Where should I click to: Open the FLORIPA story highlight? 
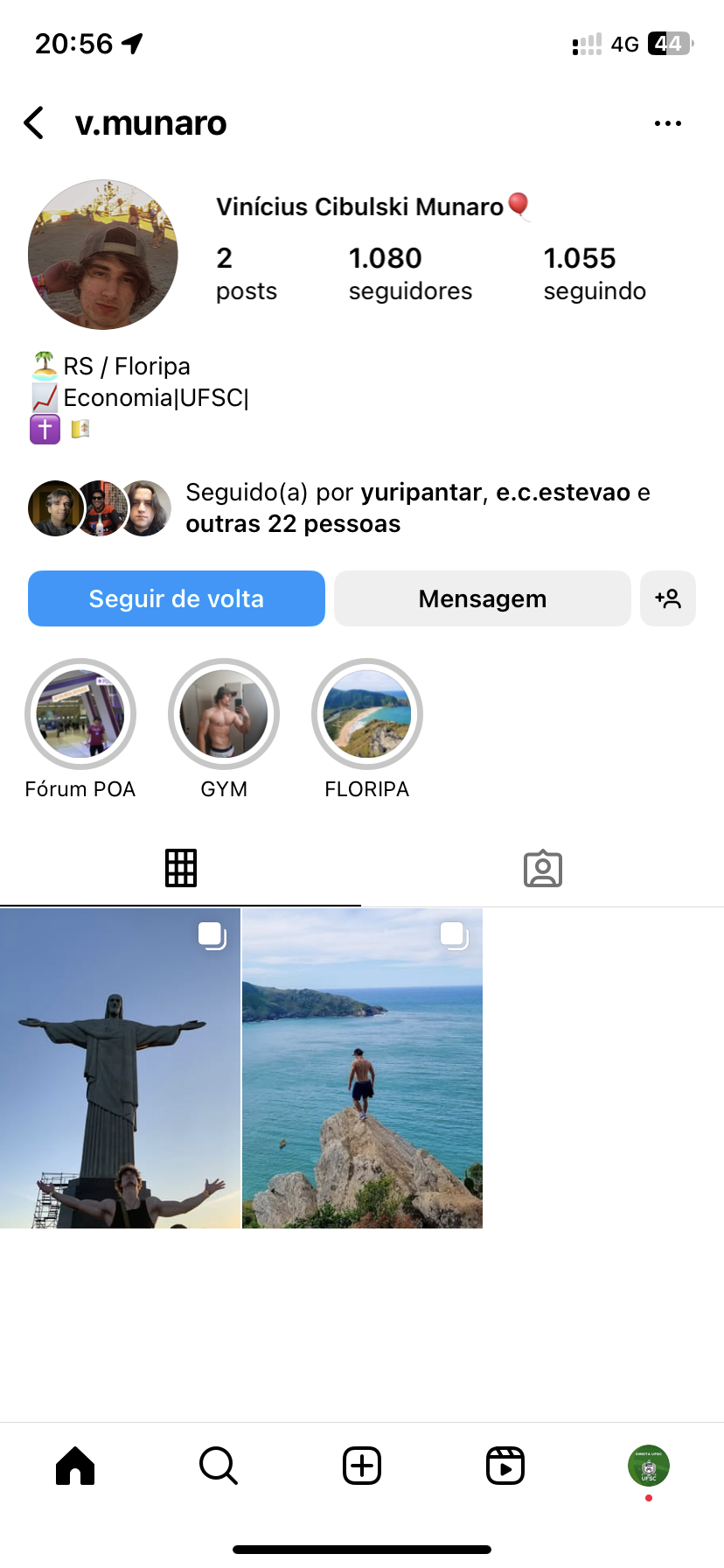tap(367, 715)
